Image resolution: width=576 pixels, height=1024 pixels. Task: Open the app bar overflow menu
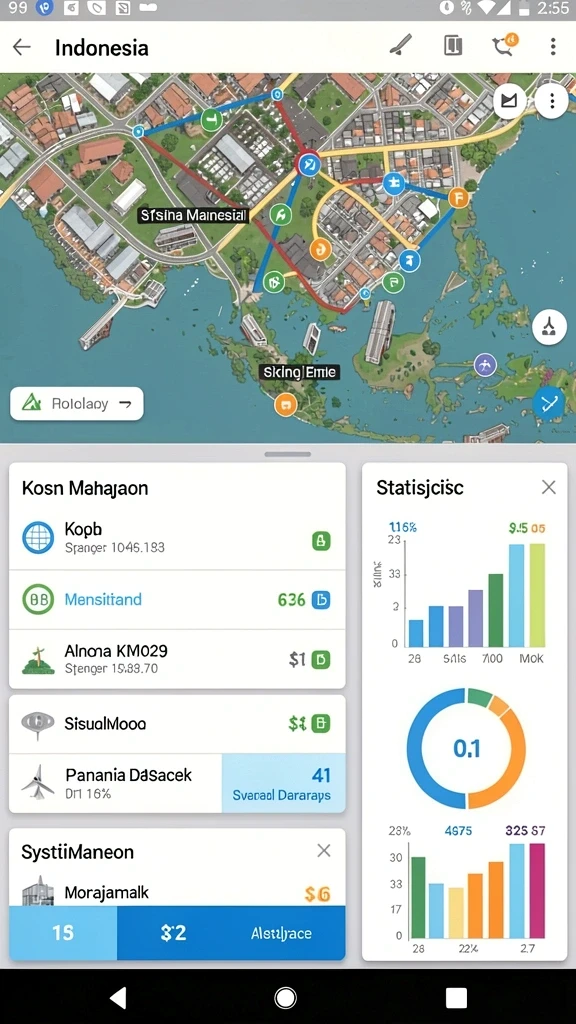(553, 46)
